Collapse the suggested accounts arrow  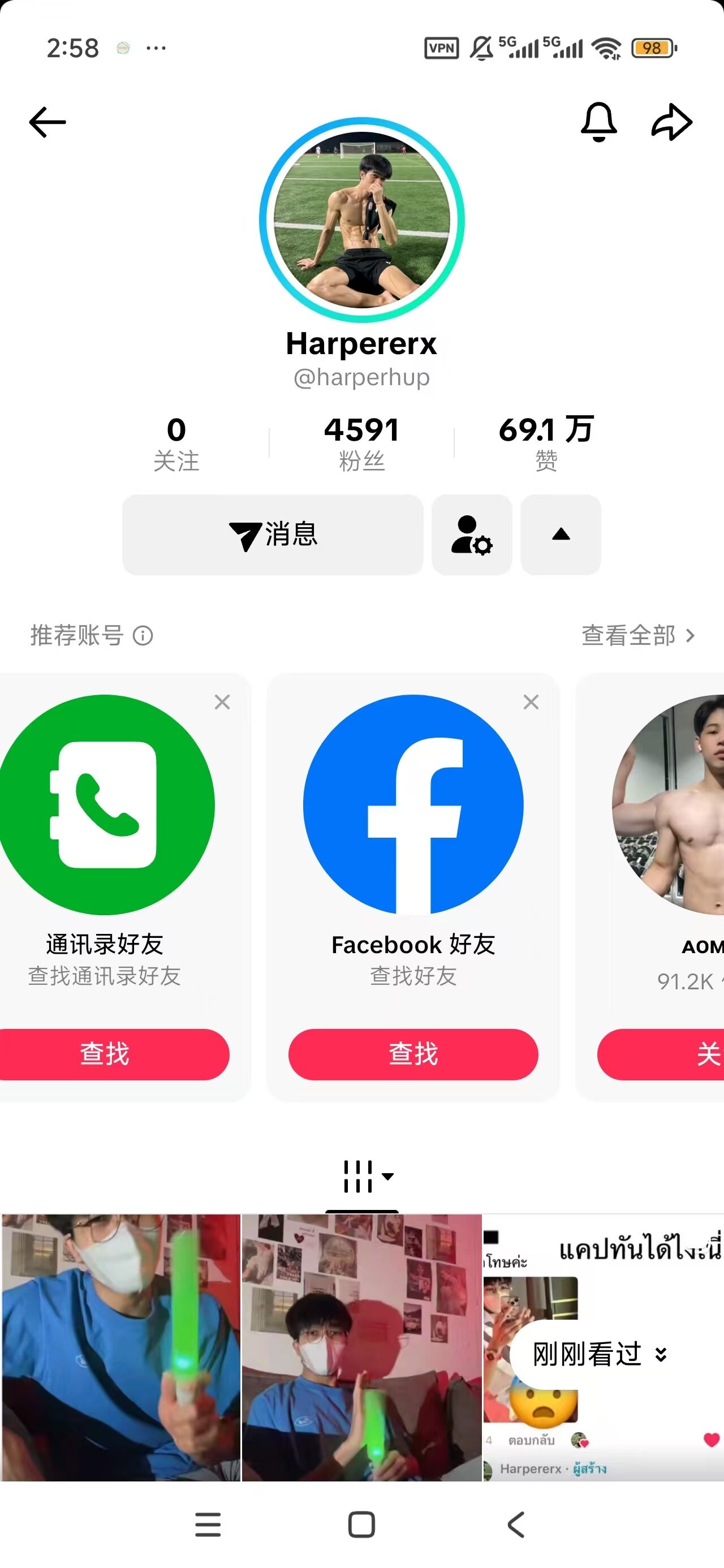pos(560,535)
